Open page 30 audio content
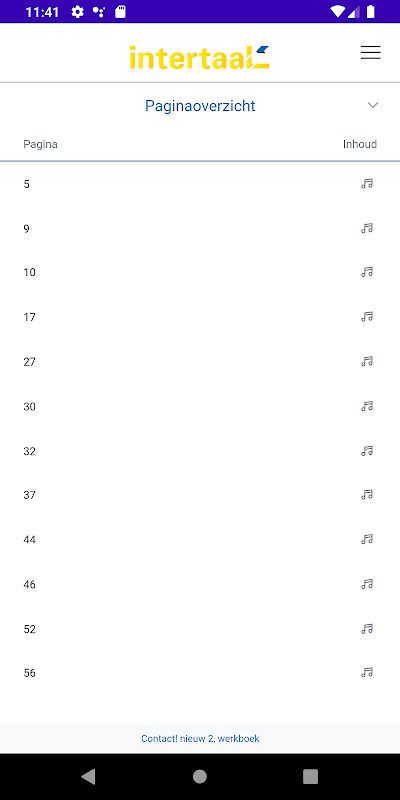This screenshot has height=800, width=400. [367, 406]
